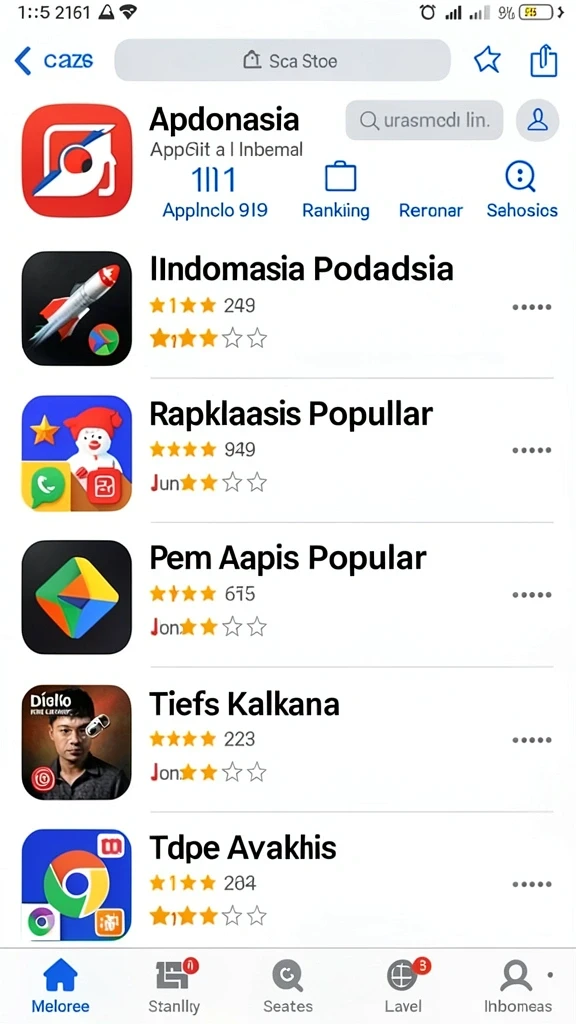Image resolution: width=576 pixels, height=1024 pixels.
Task: Tap the Sca Stoe address bar
Action: click(x=282, y=61)
